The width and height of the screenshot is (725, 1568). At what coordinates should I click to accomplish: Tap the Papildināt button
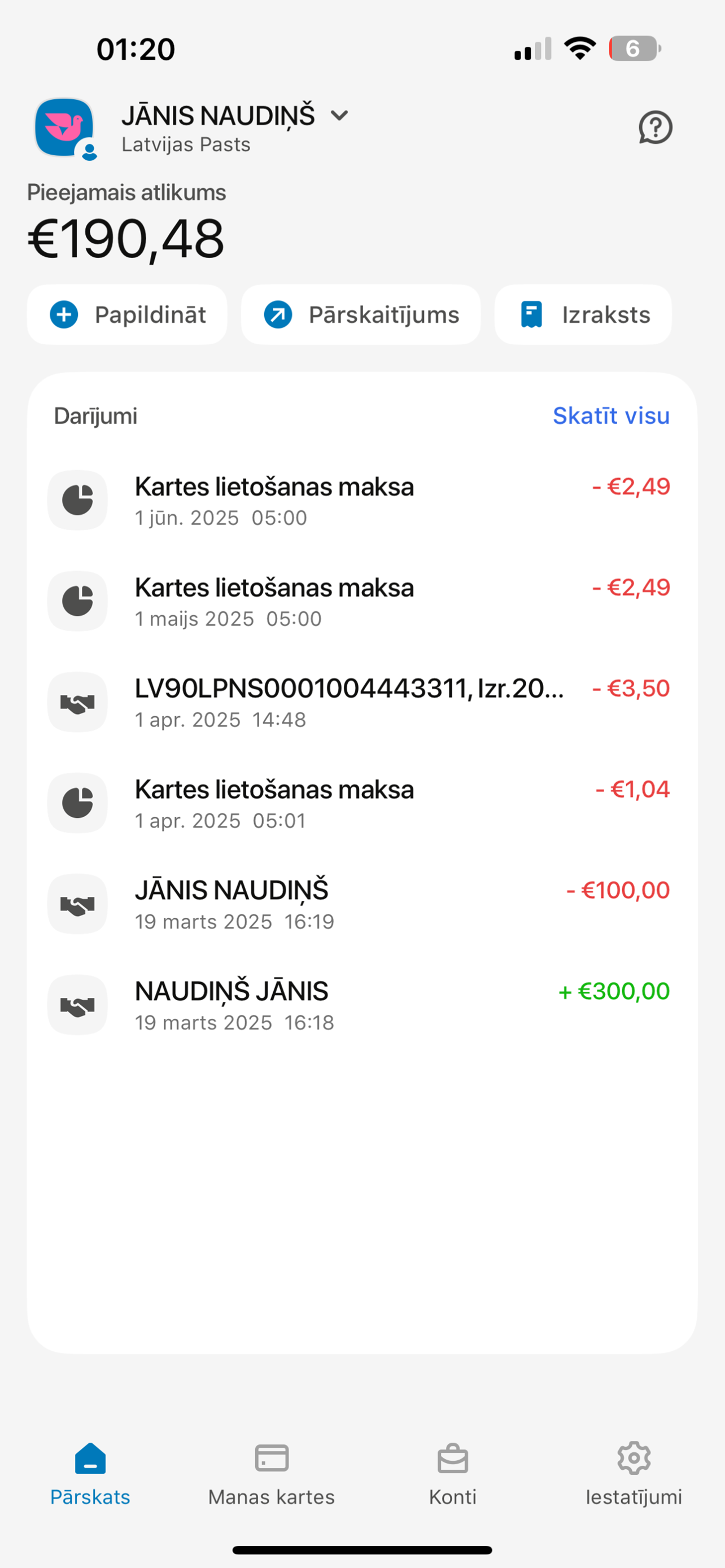point(127,315)
